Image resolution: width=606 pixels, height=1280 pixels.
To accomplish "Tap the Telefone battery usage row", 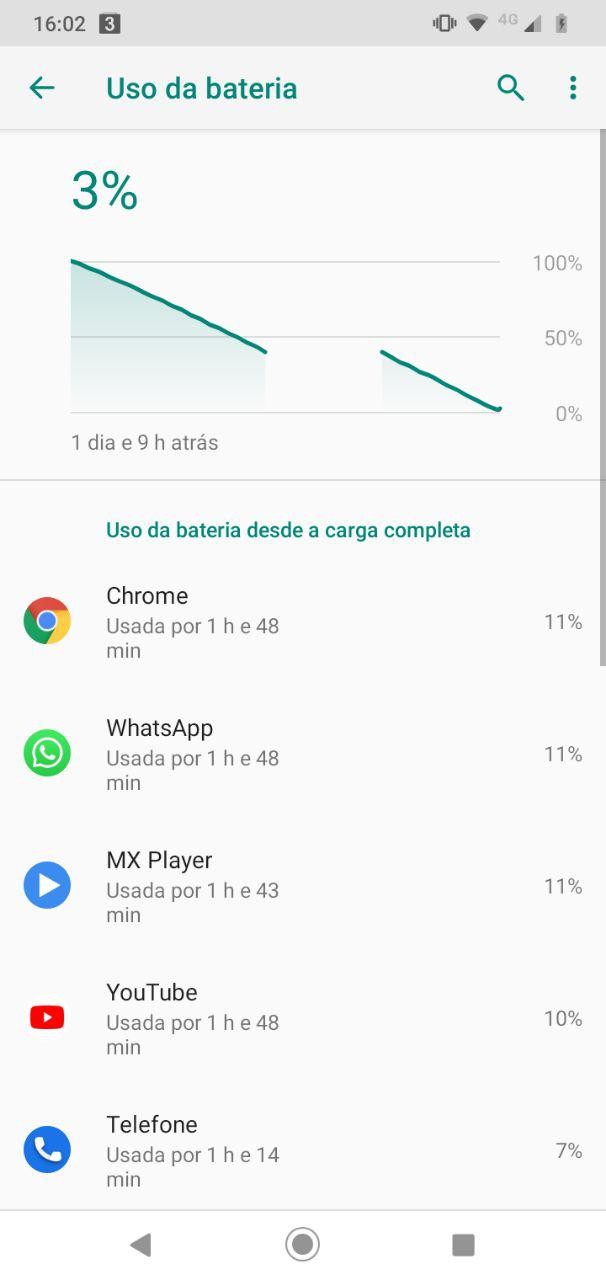I will coord(302,1150).
